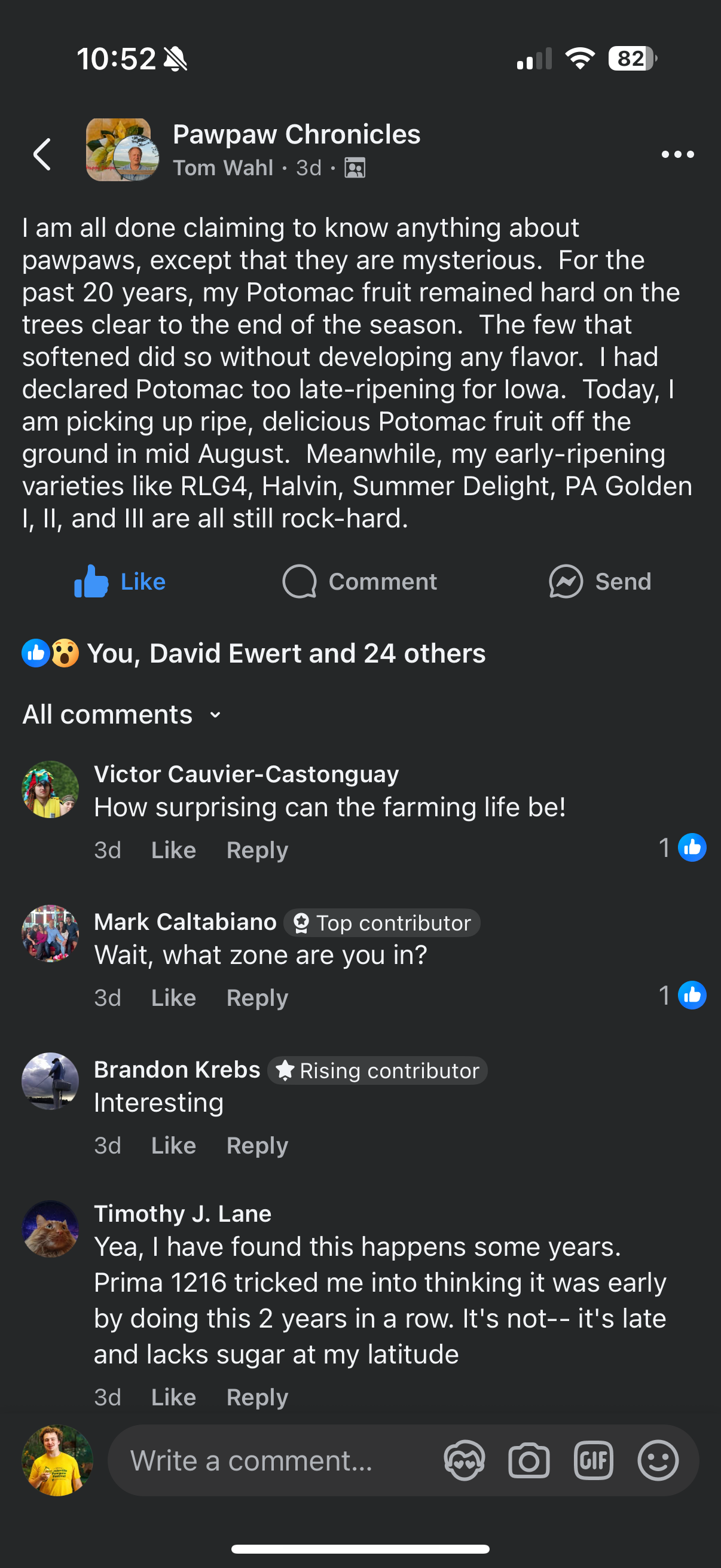Open the GIF picker
The image size is (721, 1568).
tap(593, 1460)
